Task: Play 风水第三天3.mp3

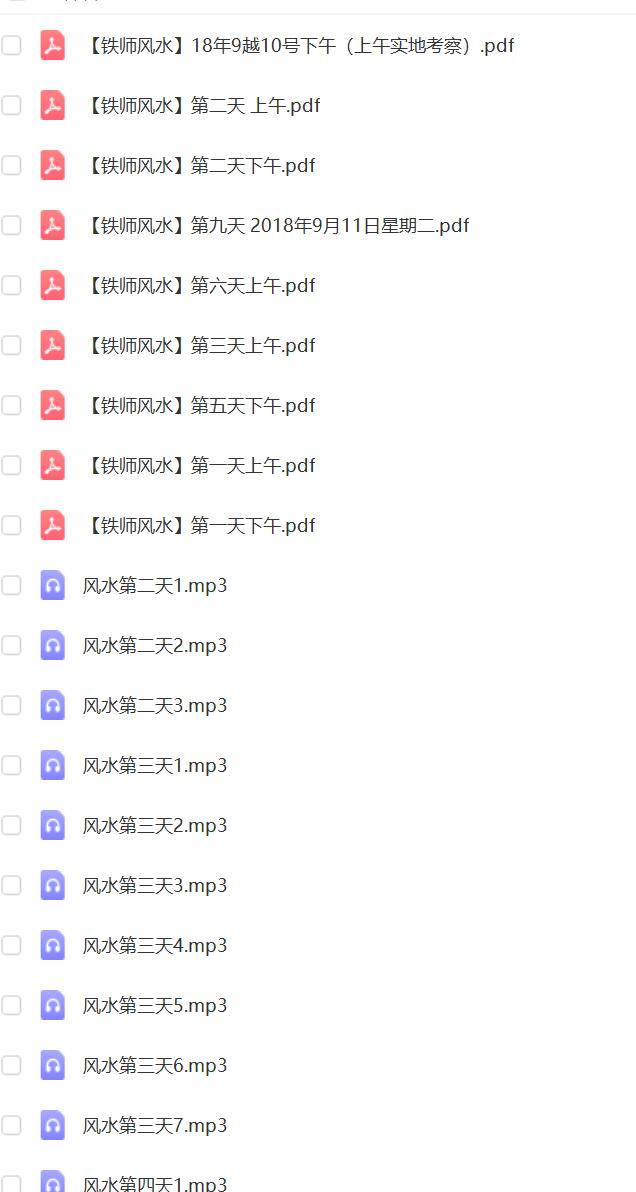Action: 155,886
